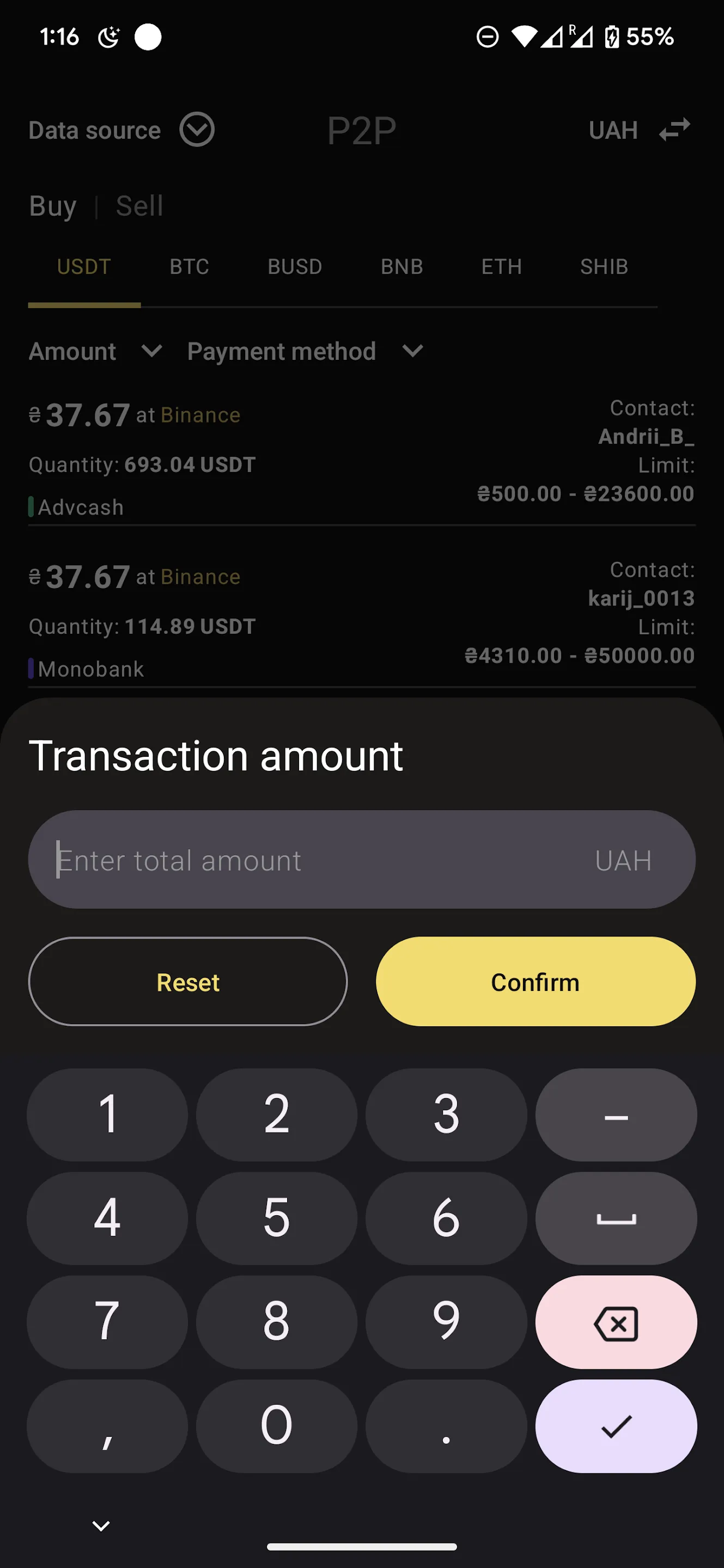The height and width of the screenshot is (1568, 724).
Task: Tap the 9 key on the keypad
Action: pyautogui.click(x=446, y=1322)
